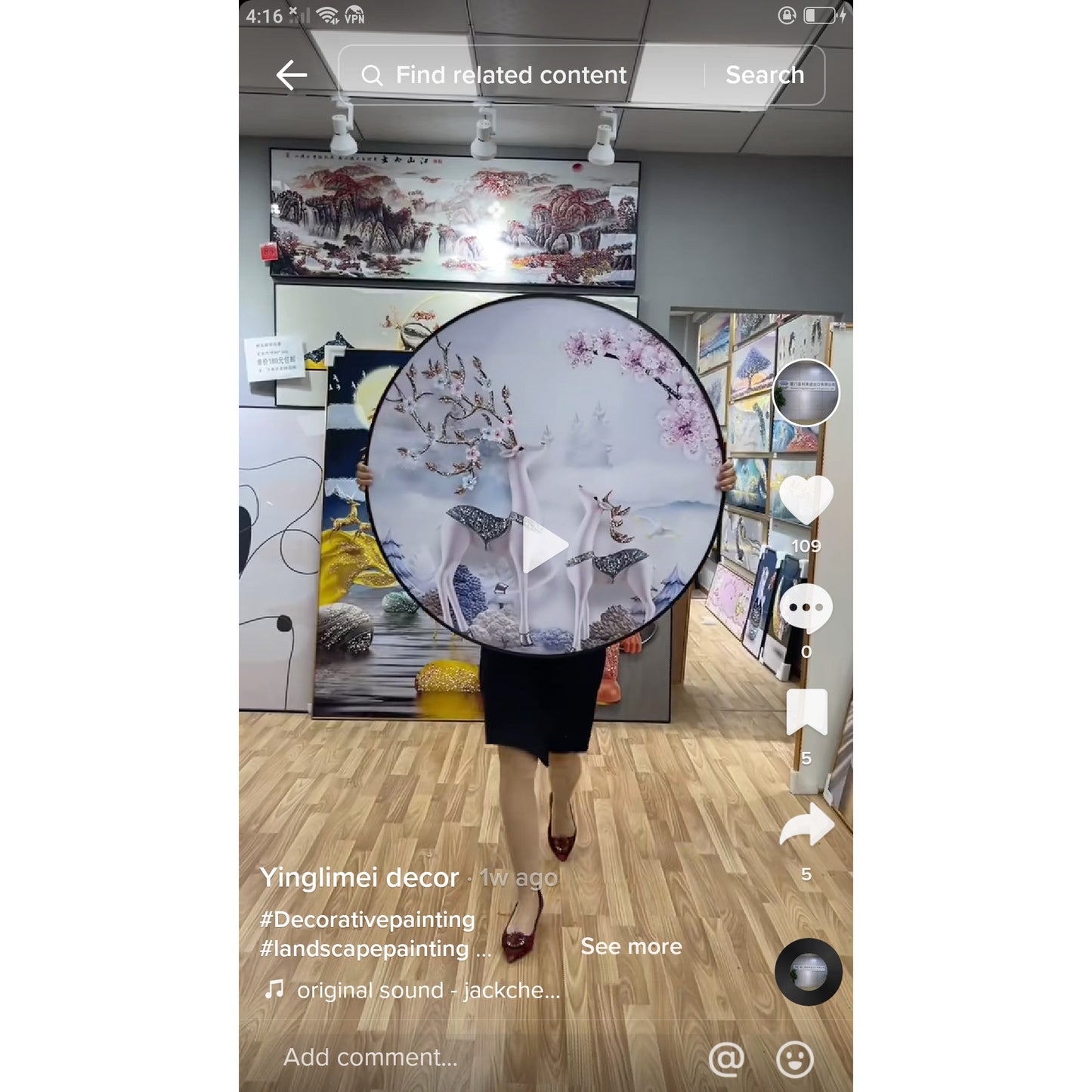Tap the Search button

764,76
